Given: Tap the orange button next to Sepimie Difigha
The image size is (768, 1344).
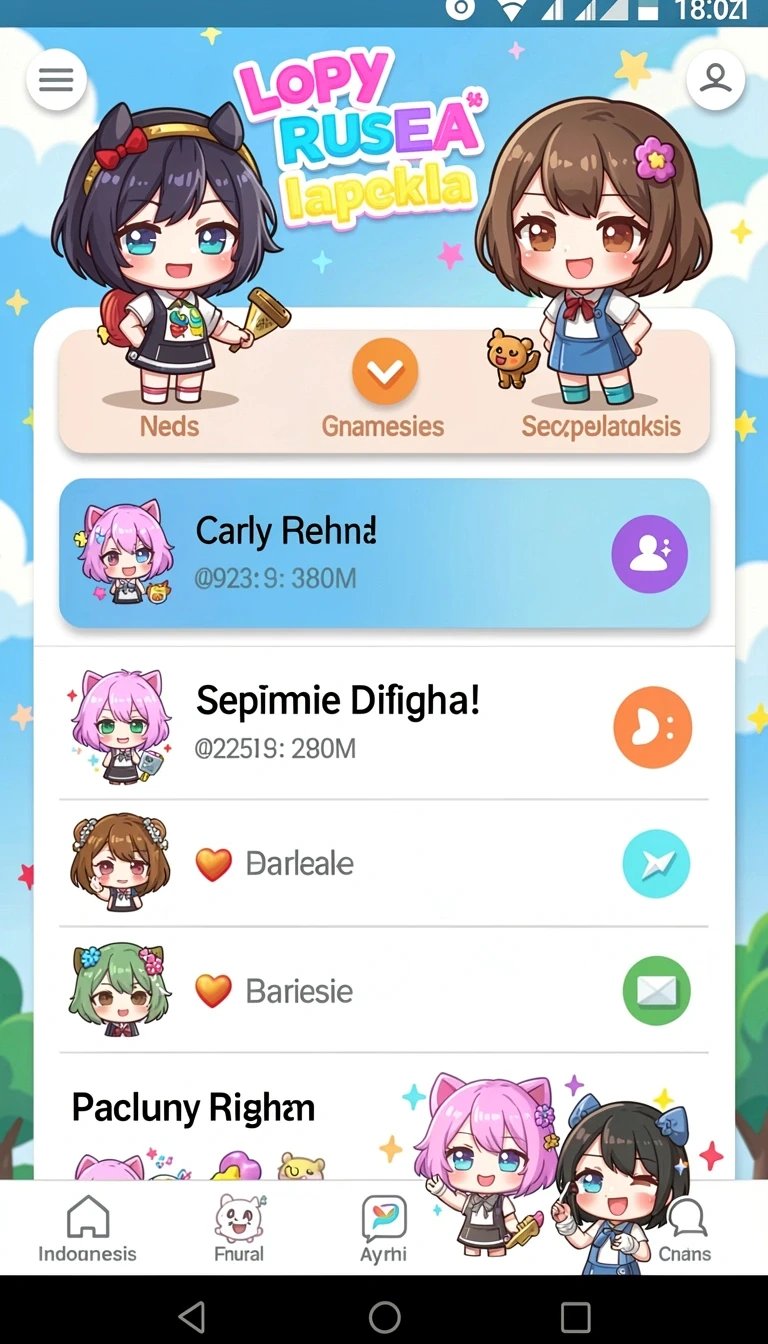Looking at the screenshot, I should [x=652, y=727].
